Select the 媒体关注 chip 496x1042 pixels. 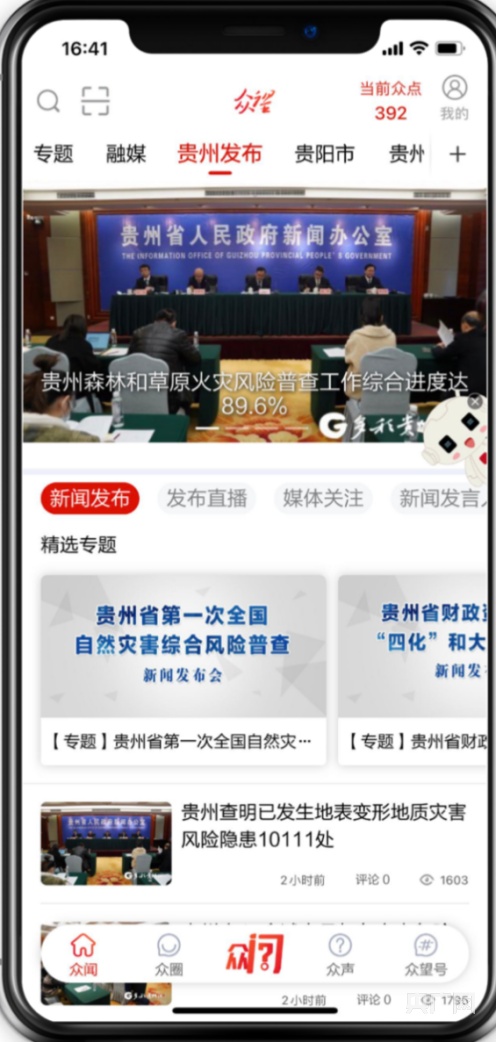point(323,498)
